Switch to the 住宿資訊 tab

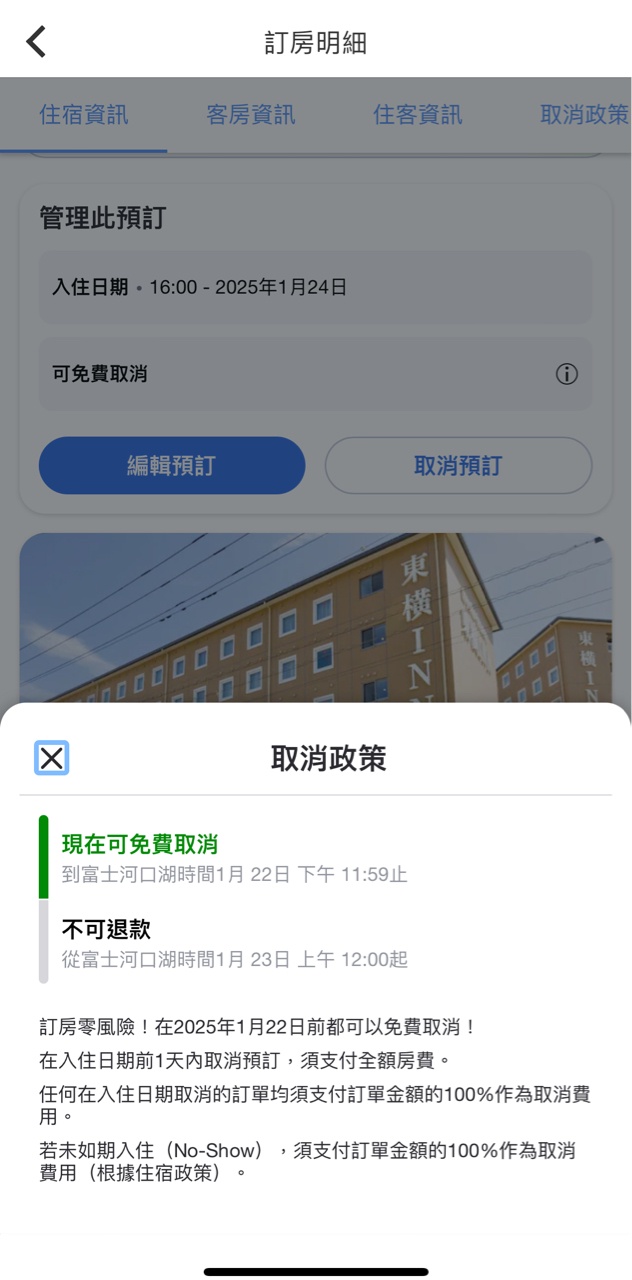click(84, 115)
